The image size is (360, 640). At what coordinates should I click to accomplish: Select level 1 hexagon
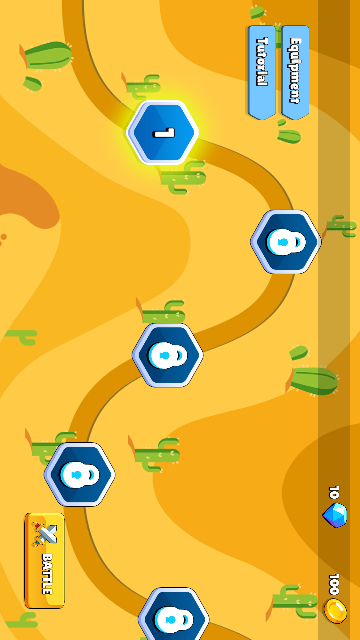(162, 133)
